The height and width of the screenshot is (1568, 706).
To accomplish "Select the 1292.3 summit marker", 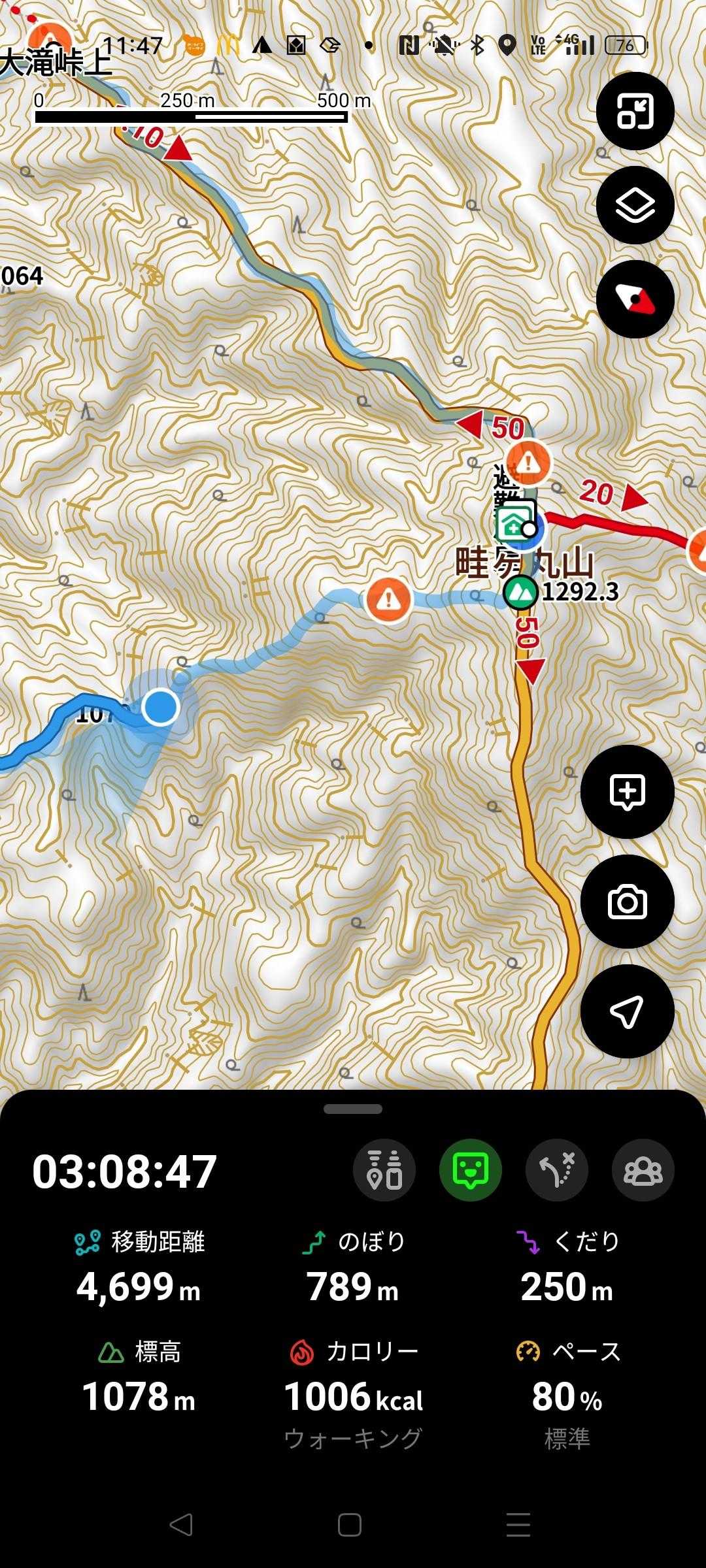I will 520,592.
